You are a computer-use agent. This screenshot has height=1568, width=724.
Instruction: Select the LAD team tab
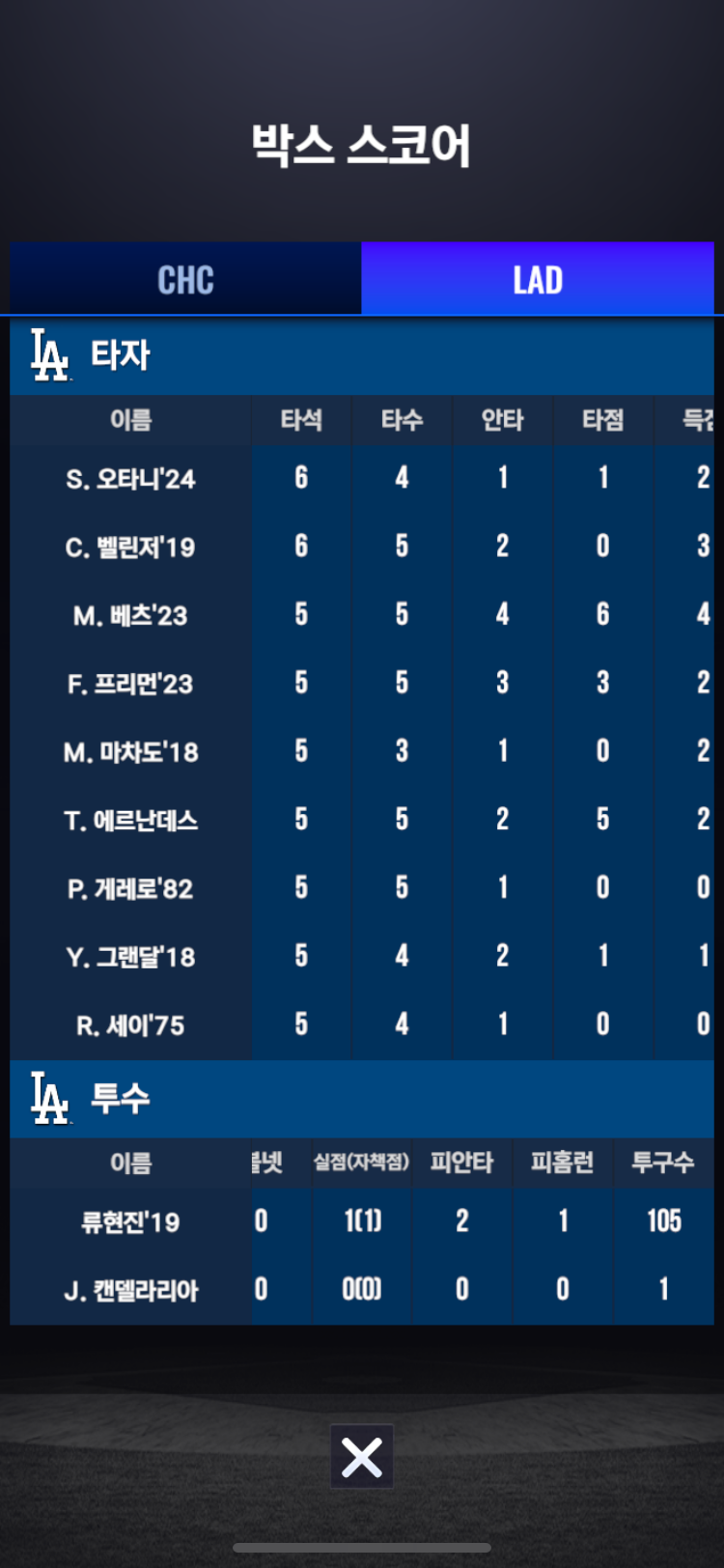[538, 280]
